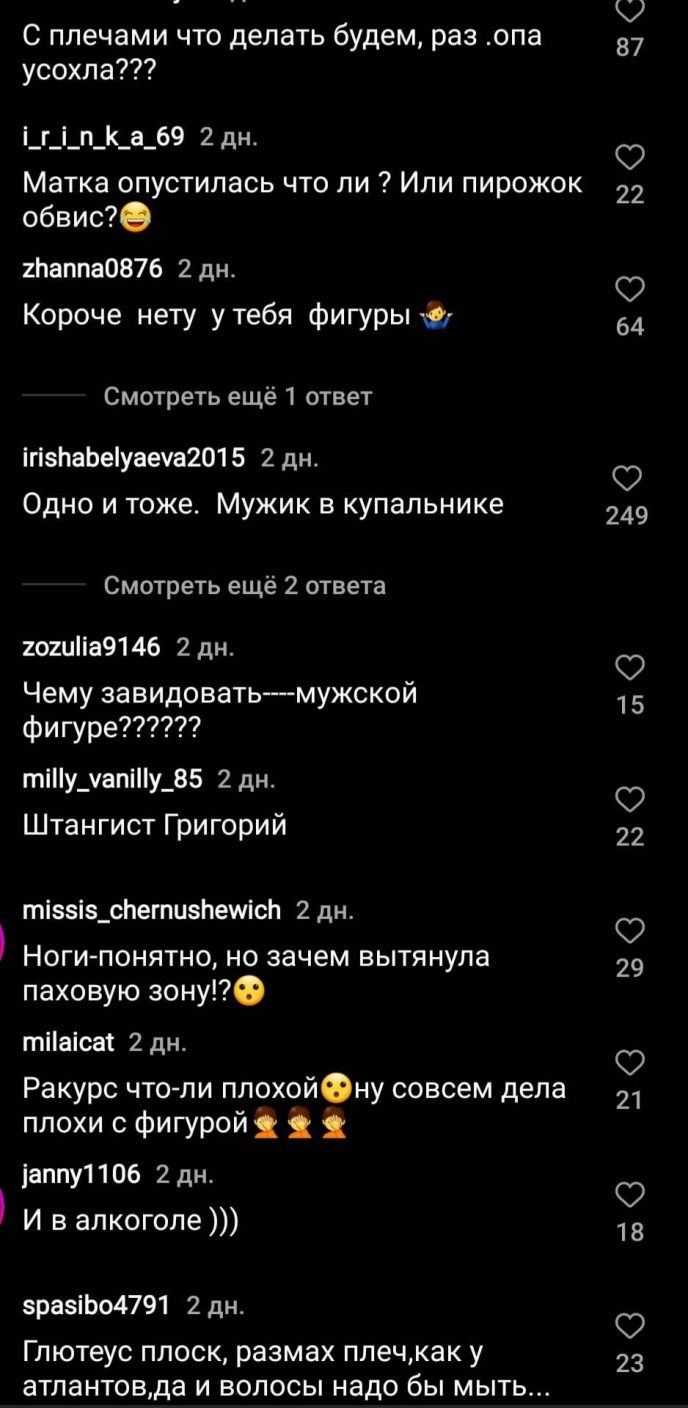Open zozulia9146's profile
Screen dimensions: 688x1408
click(91, 647)
